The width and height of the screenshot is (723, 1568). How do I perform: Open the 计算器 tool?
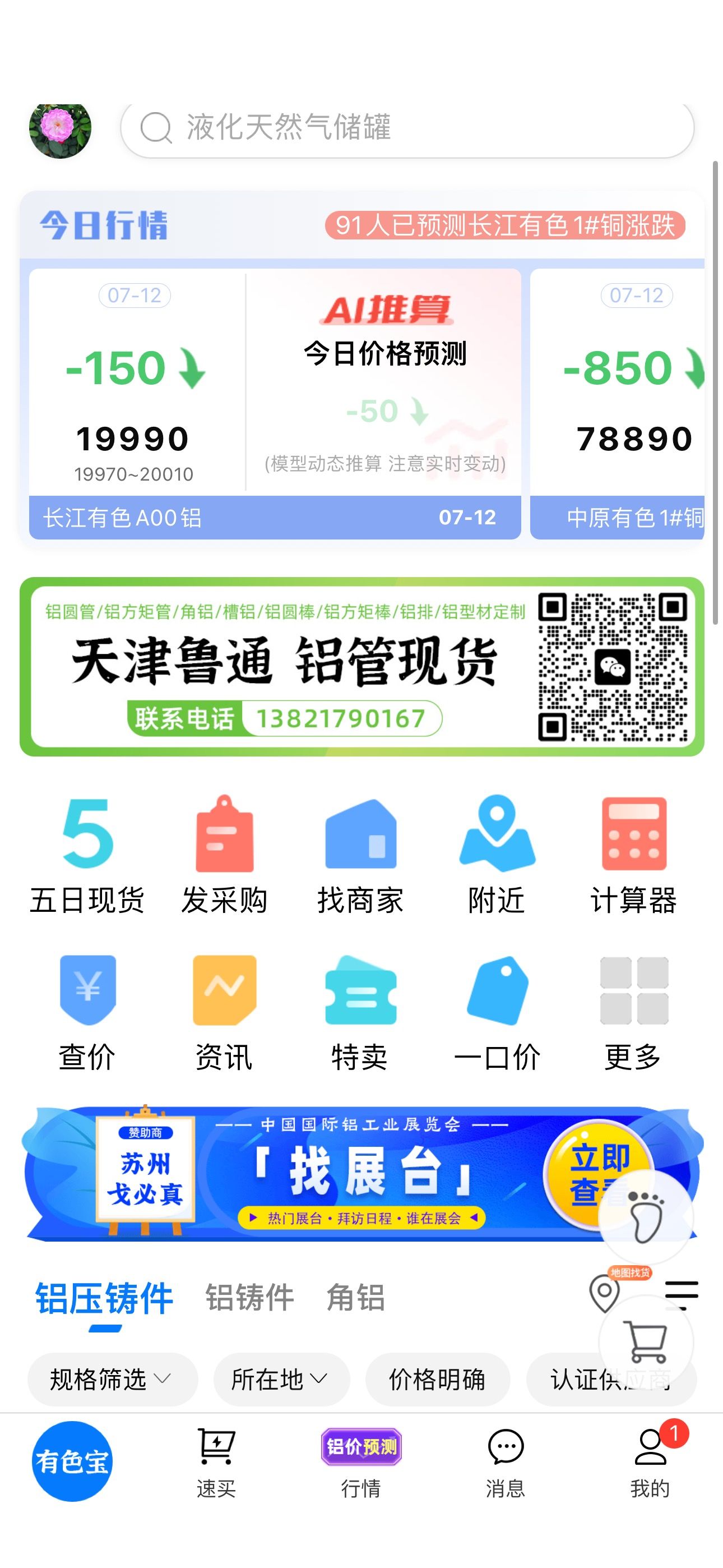[633, 856]
